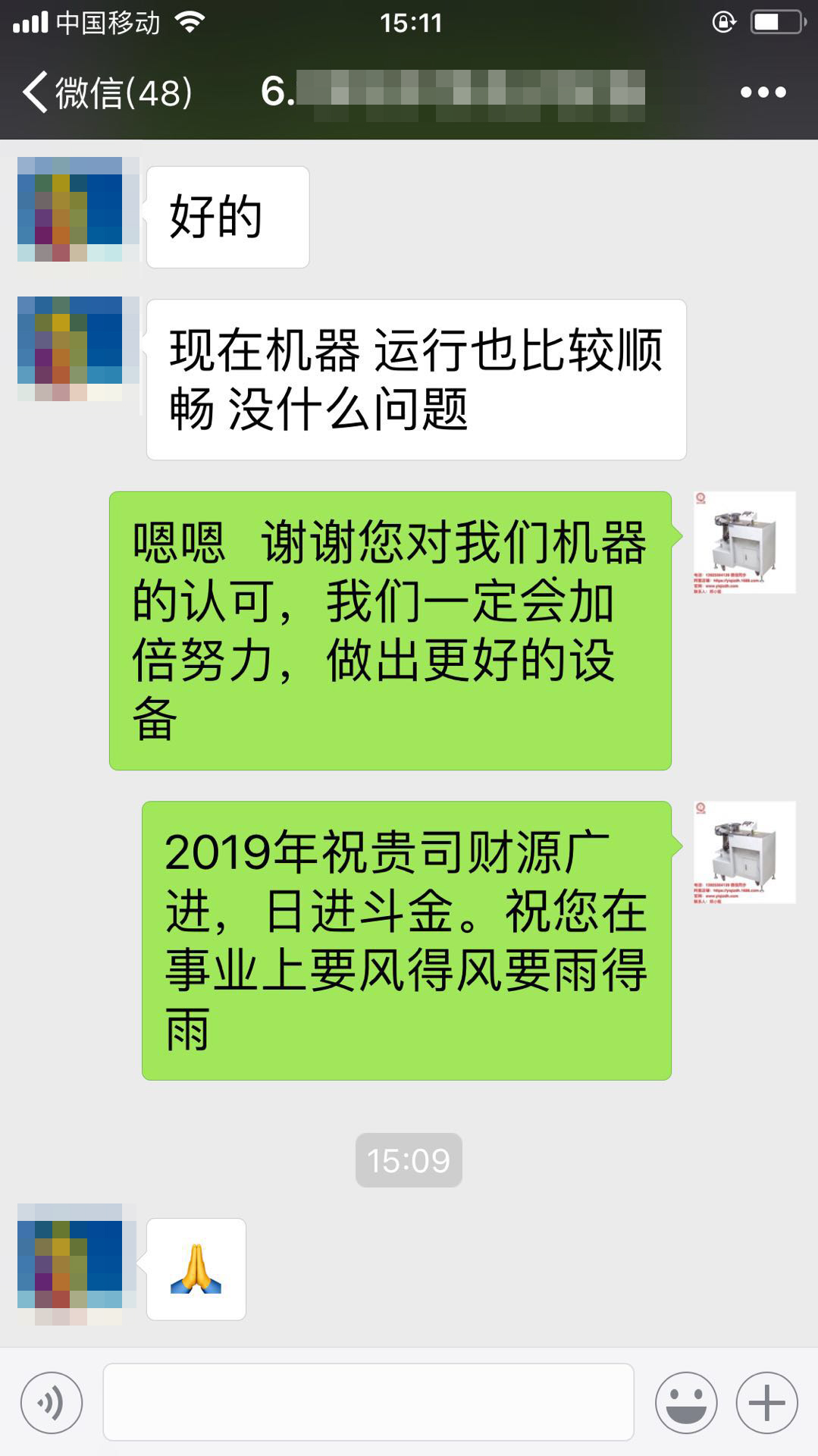Image resolution: width=818 pixels, height=1456 pixels.
Task: Switch to voice message input
Action: 52,1402
